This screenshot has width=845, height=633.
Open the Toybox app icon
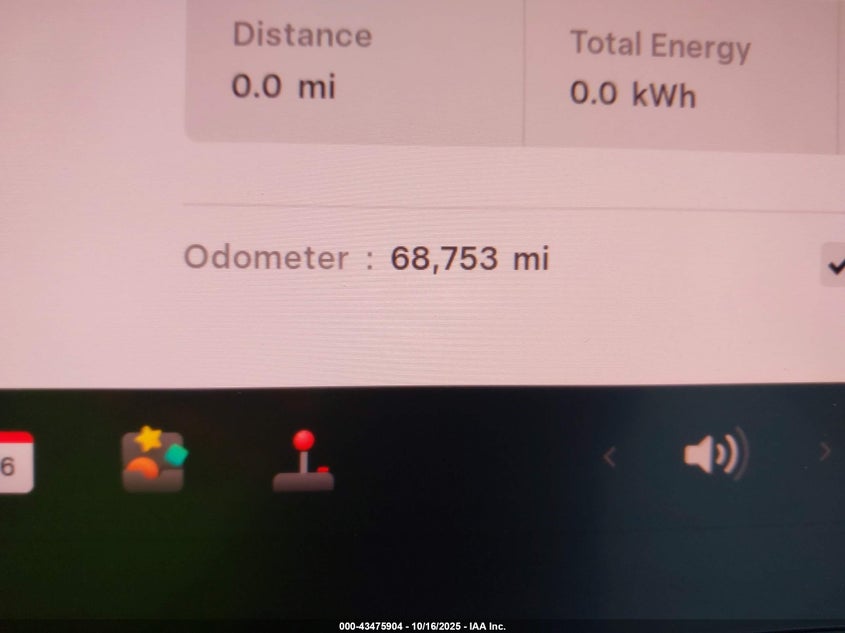click(154, 460)
